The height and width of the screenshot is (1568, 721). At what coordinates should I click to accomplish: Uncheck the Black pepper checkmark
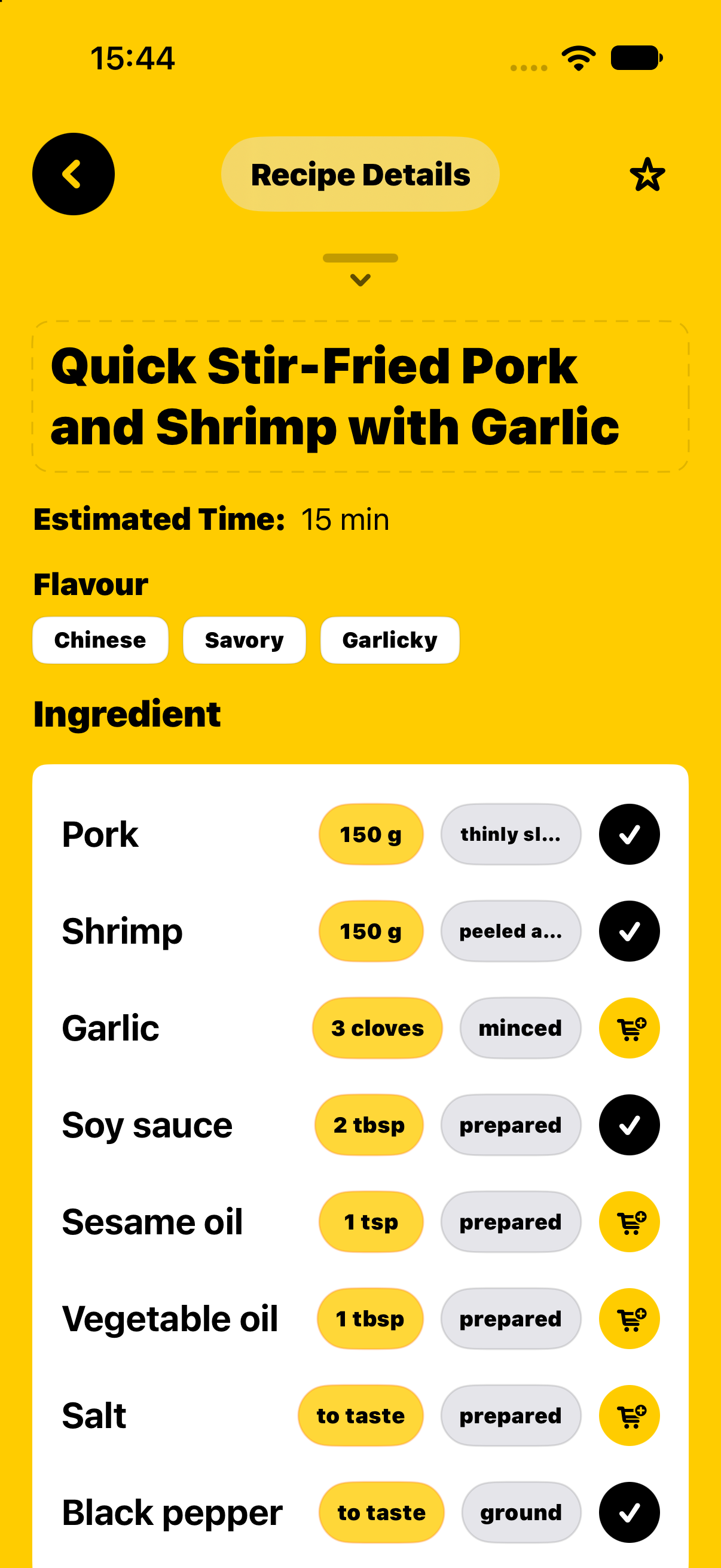(x=629, y=1511)
